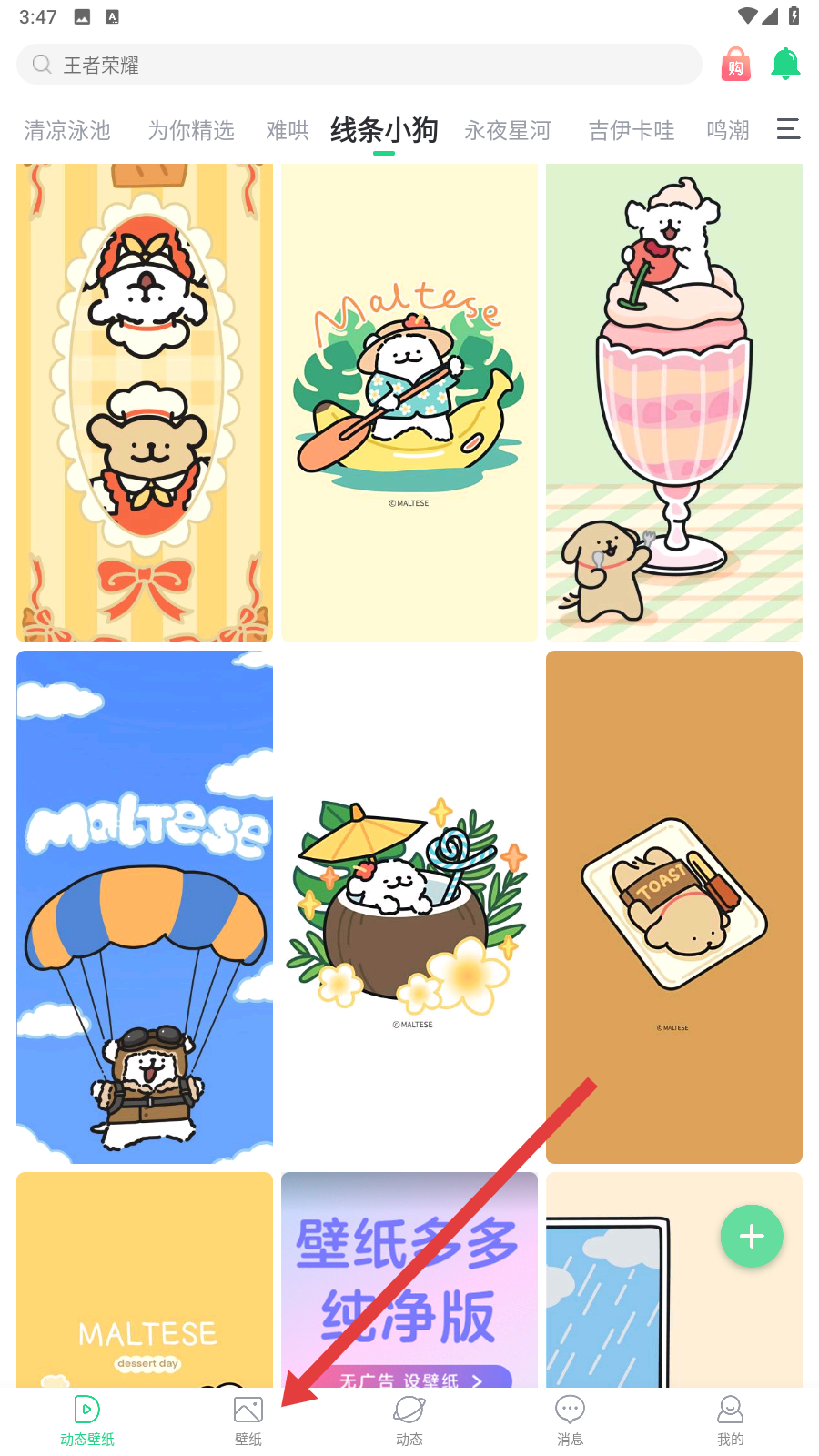Expand the full category list menu
Image resolution: width=819 pixels, height=1456 pixels.
(x=788, y=129)
